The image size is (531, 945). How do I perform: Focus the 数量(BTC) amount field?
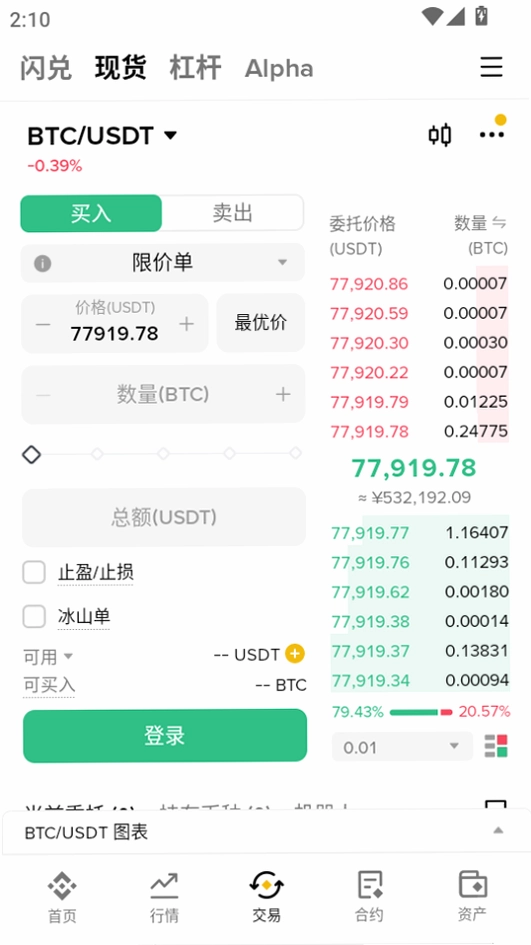163,395
